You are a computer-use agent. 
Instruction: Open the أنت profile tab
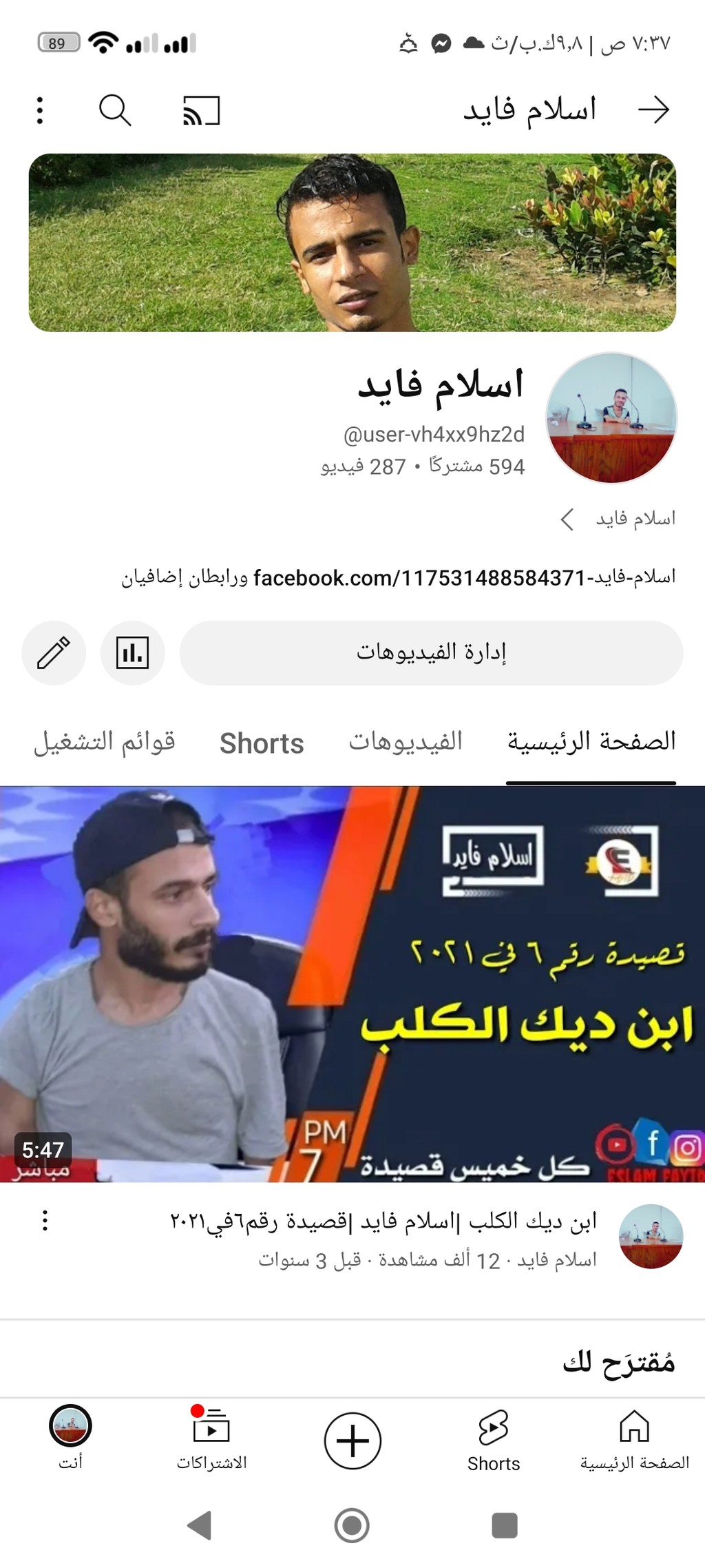[x=70, y=1438]
